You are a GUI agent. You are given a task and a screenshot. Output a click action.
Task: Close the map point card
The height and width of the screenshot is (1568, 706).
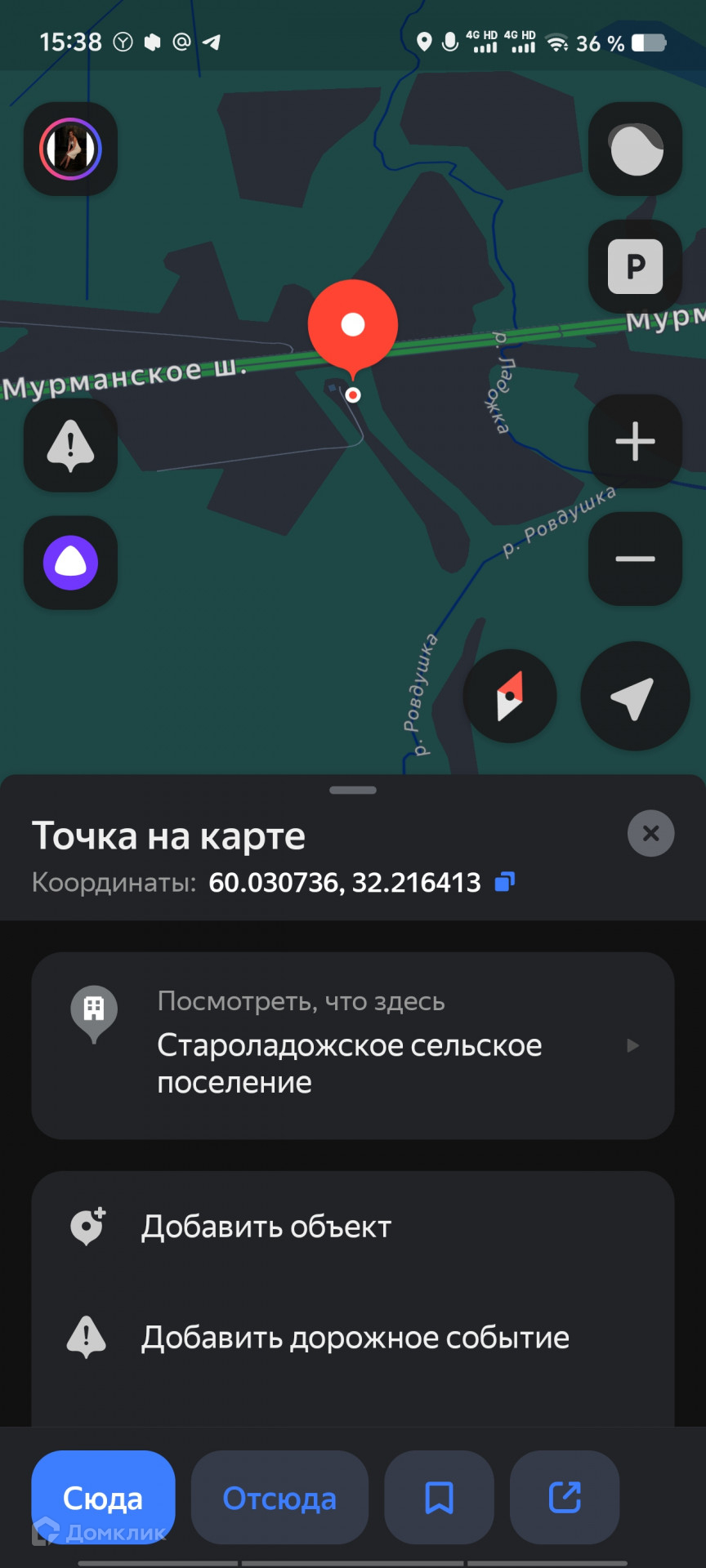[650, 833]
